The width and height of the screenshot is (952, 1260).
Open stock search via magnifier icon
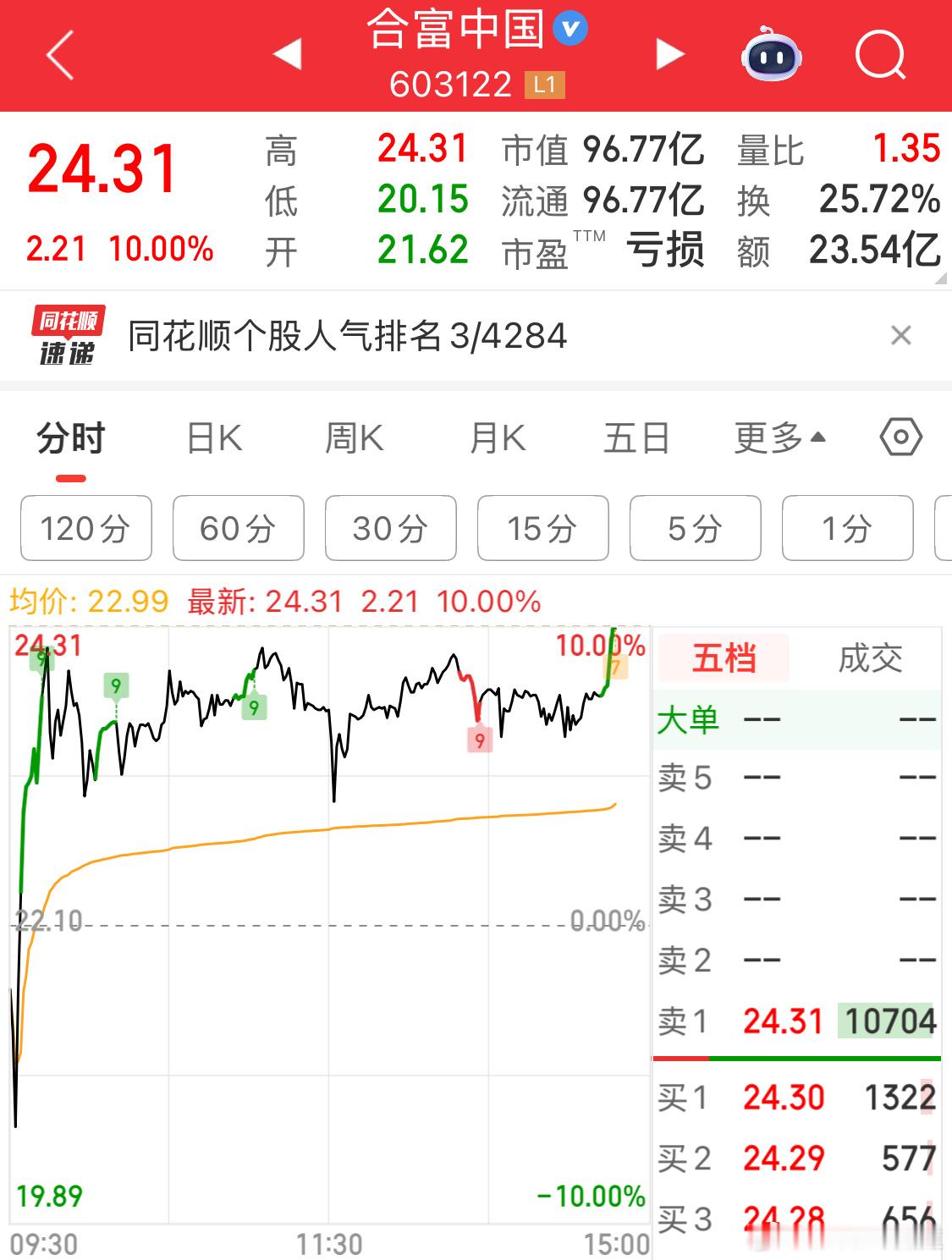pyautogui.click(x=881, y=54)
